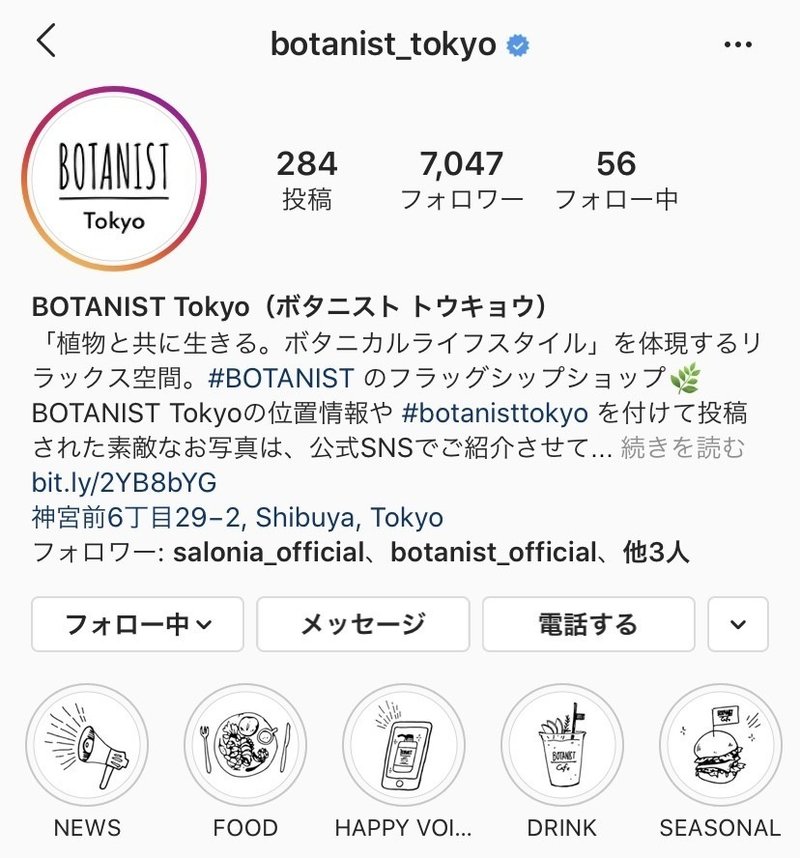Open the NEWS story highlight
This screenshot has height=858, width=800.
[88, 745]
